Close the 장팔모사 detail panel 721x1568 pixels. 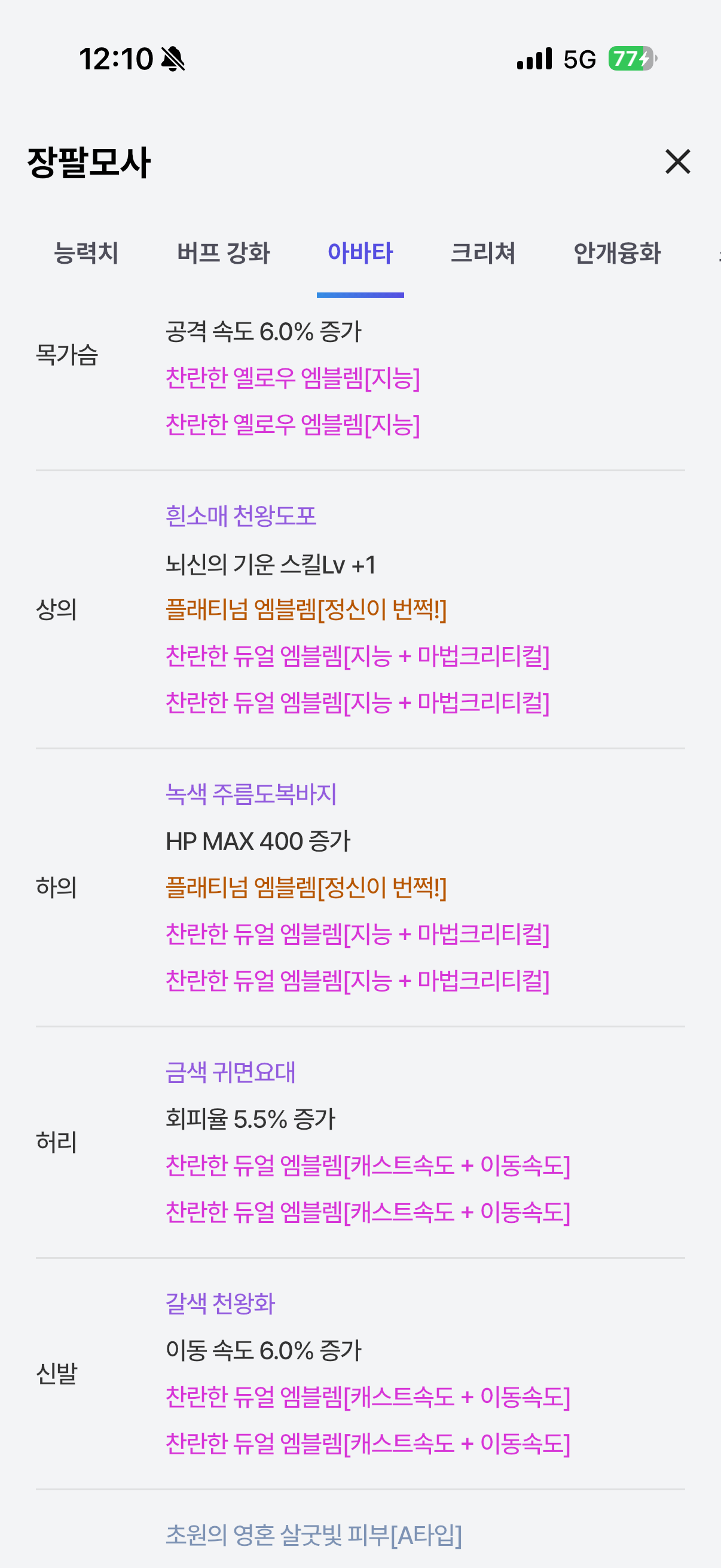[677, 162]
